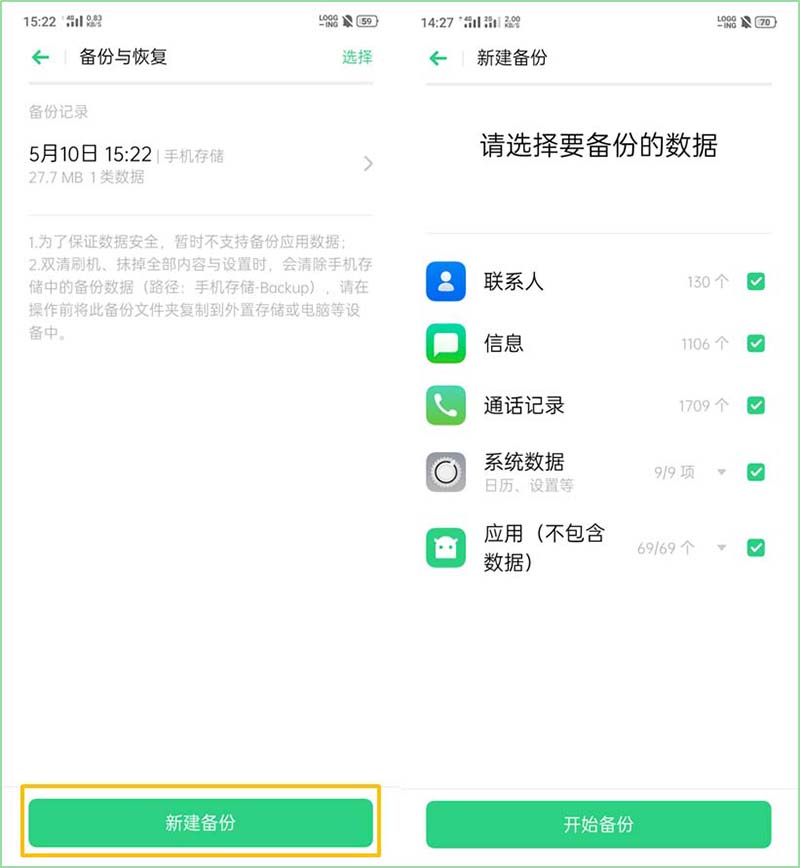Open the May 10 backup record details chevron
800x868 pixels.
[368, 164]
